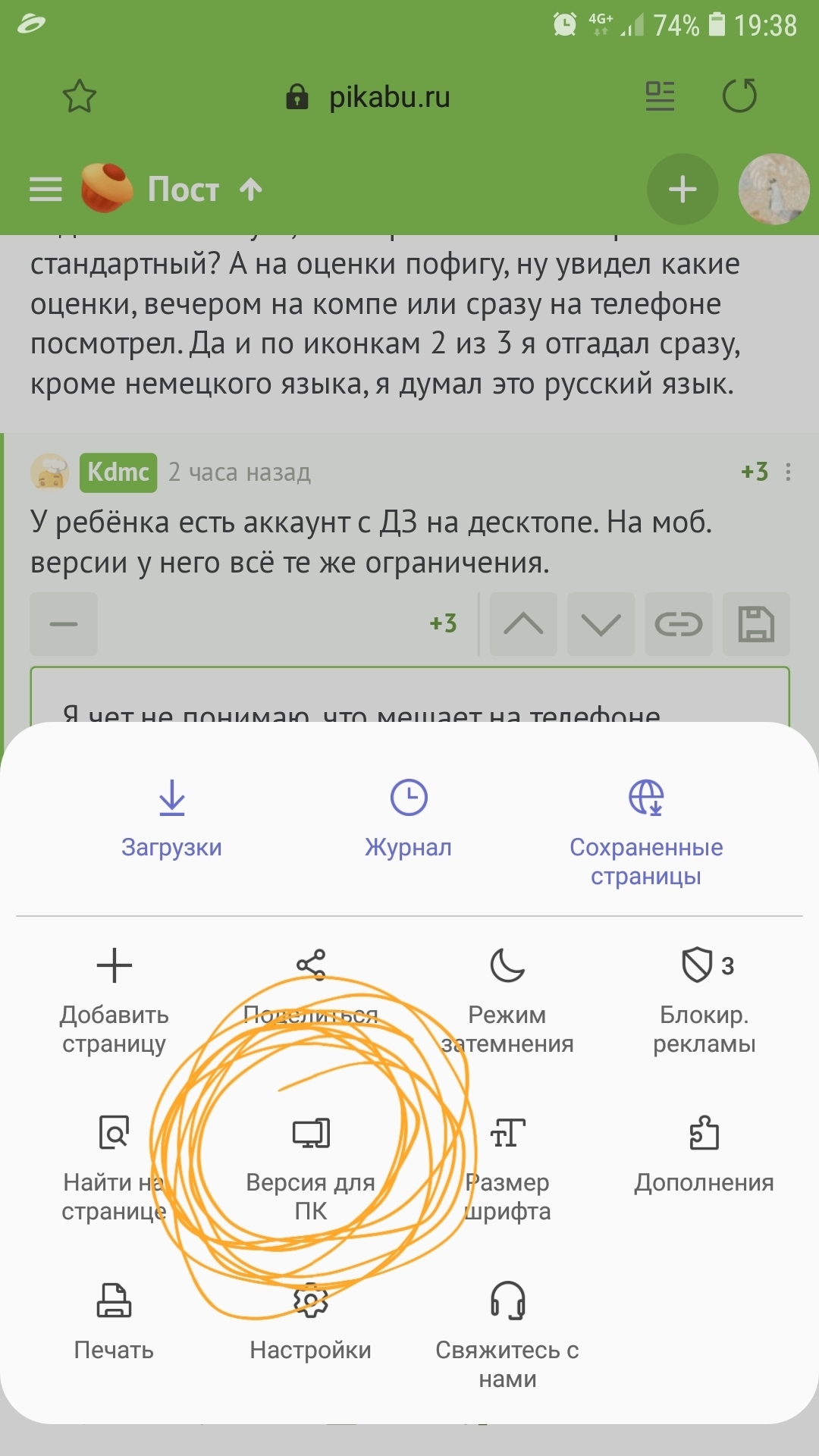Bookmark page with the star icon
This screenshot has width=819, height=1456.
pos(80,96)
